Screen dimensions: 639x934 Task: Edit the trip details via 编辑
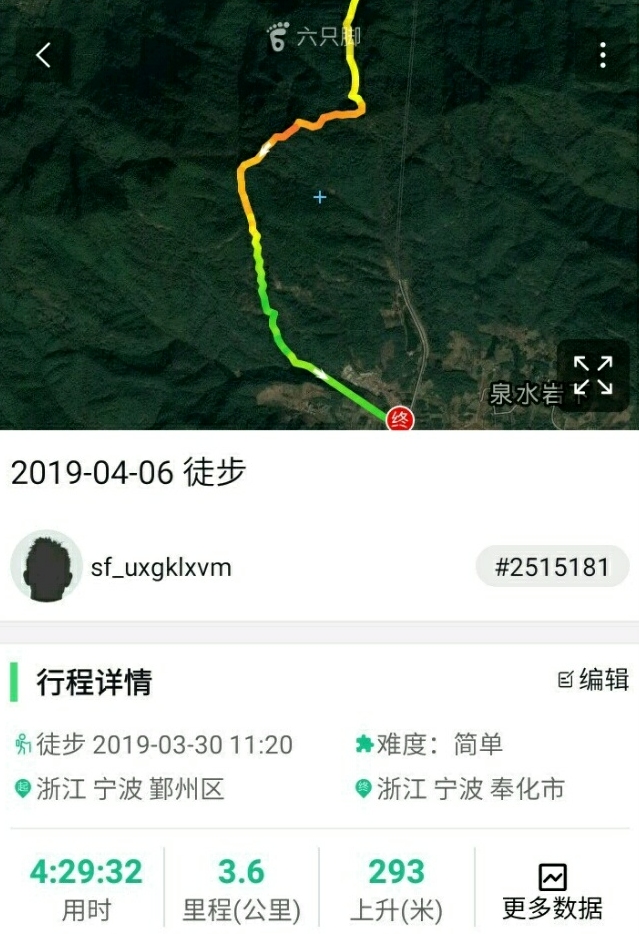(x=594, y=680)
